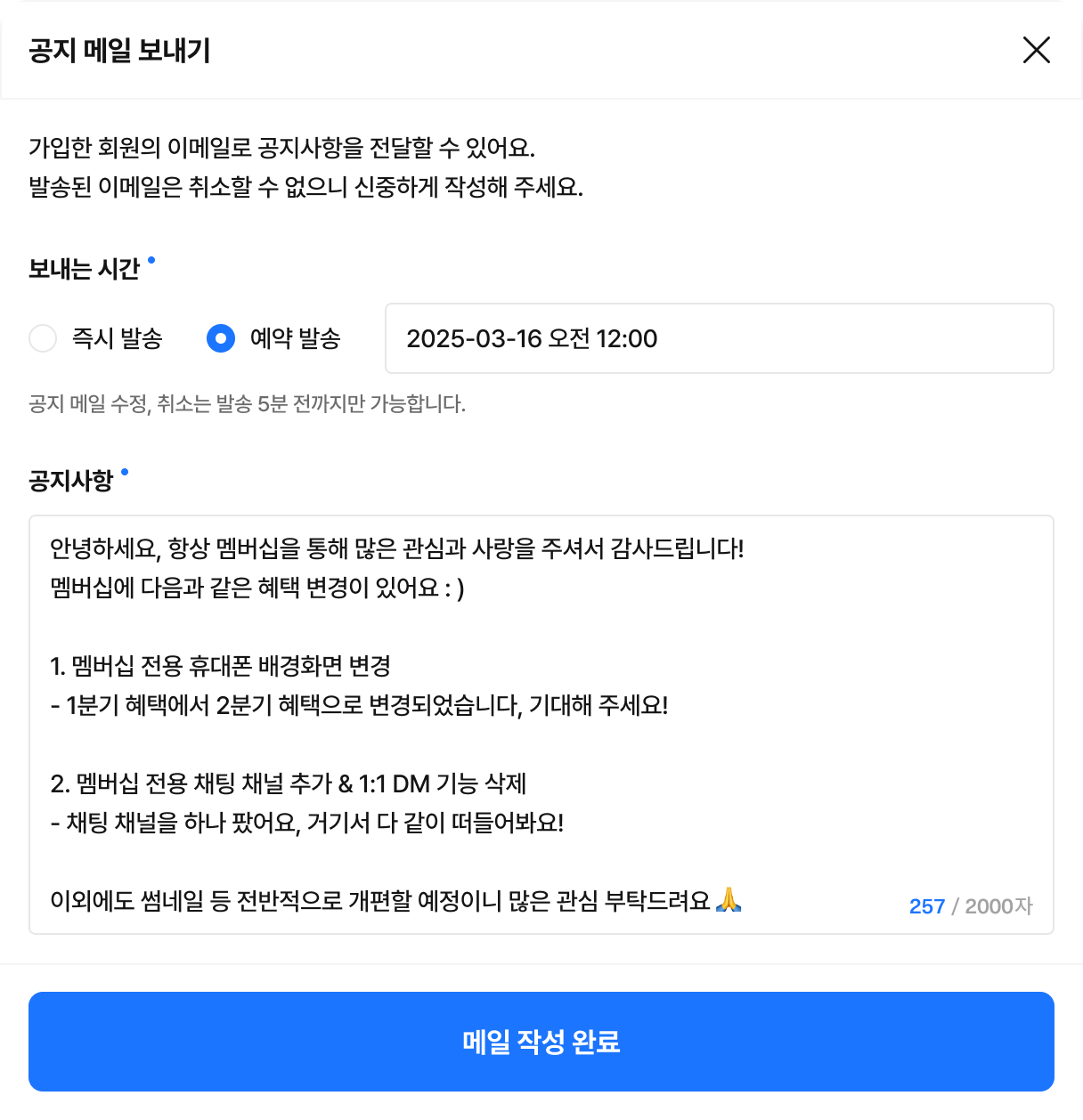
Task: Tap 메일 작성 완료 button
Action: point(541,1041)
